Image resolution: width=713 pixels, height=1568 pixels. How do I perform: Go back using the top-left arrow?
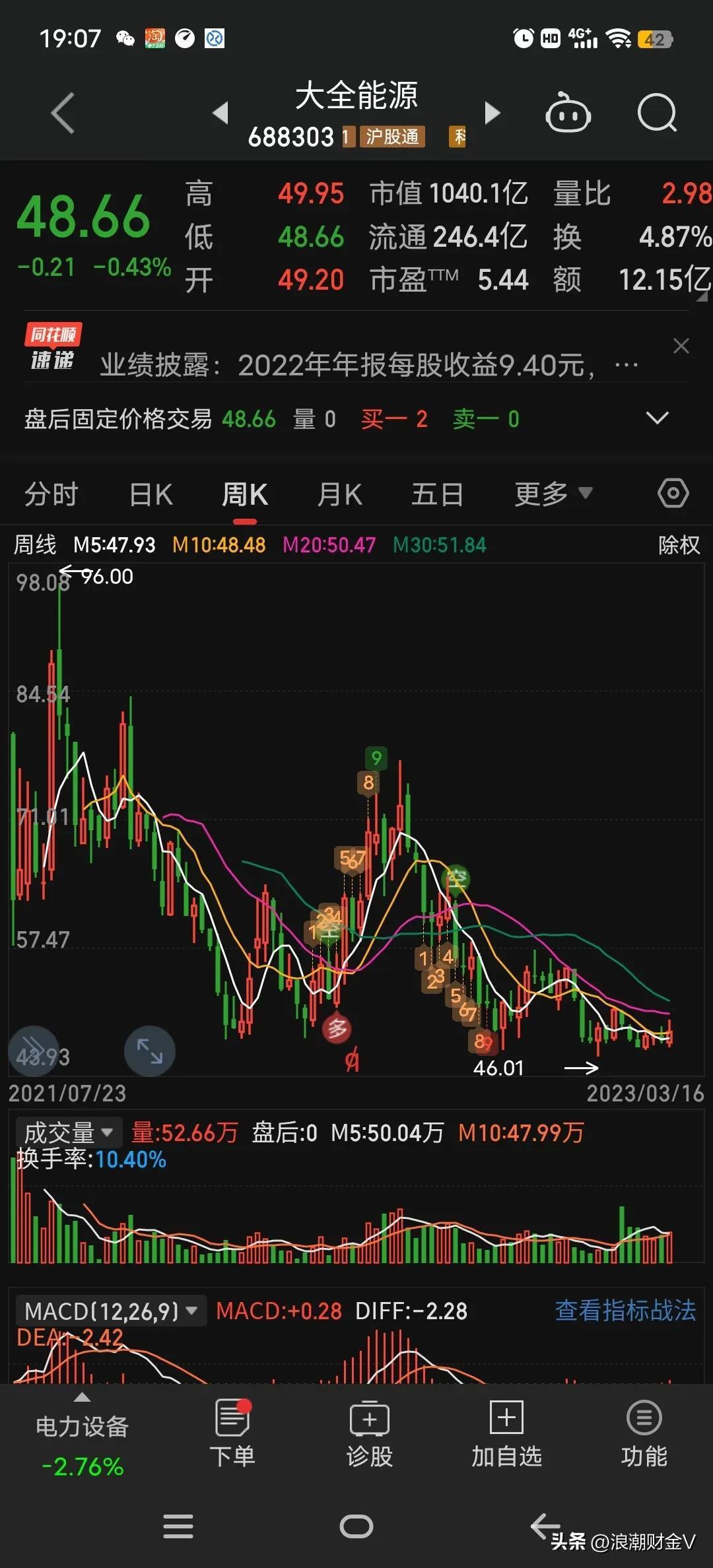tap(63, 114)
